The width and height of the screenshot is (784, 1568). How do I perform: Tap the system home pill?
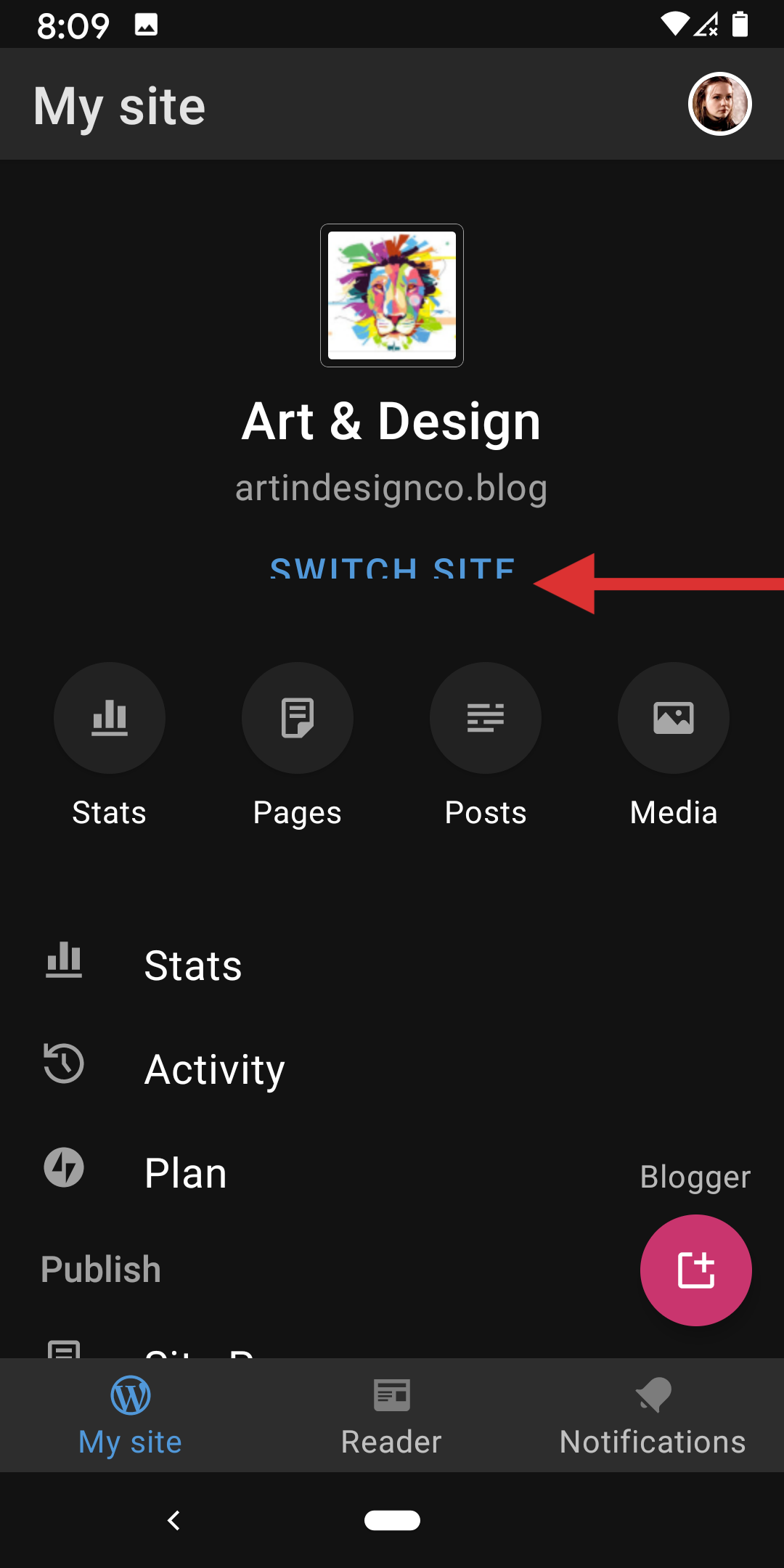pyautogui.click(x=392, y=1520)
